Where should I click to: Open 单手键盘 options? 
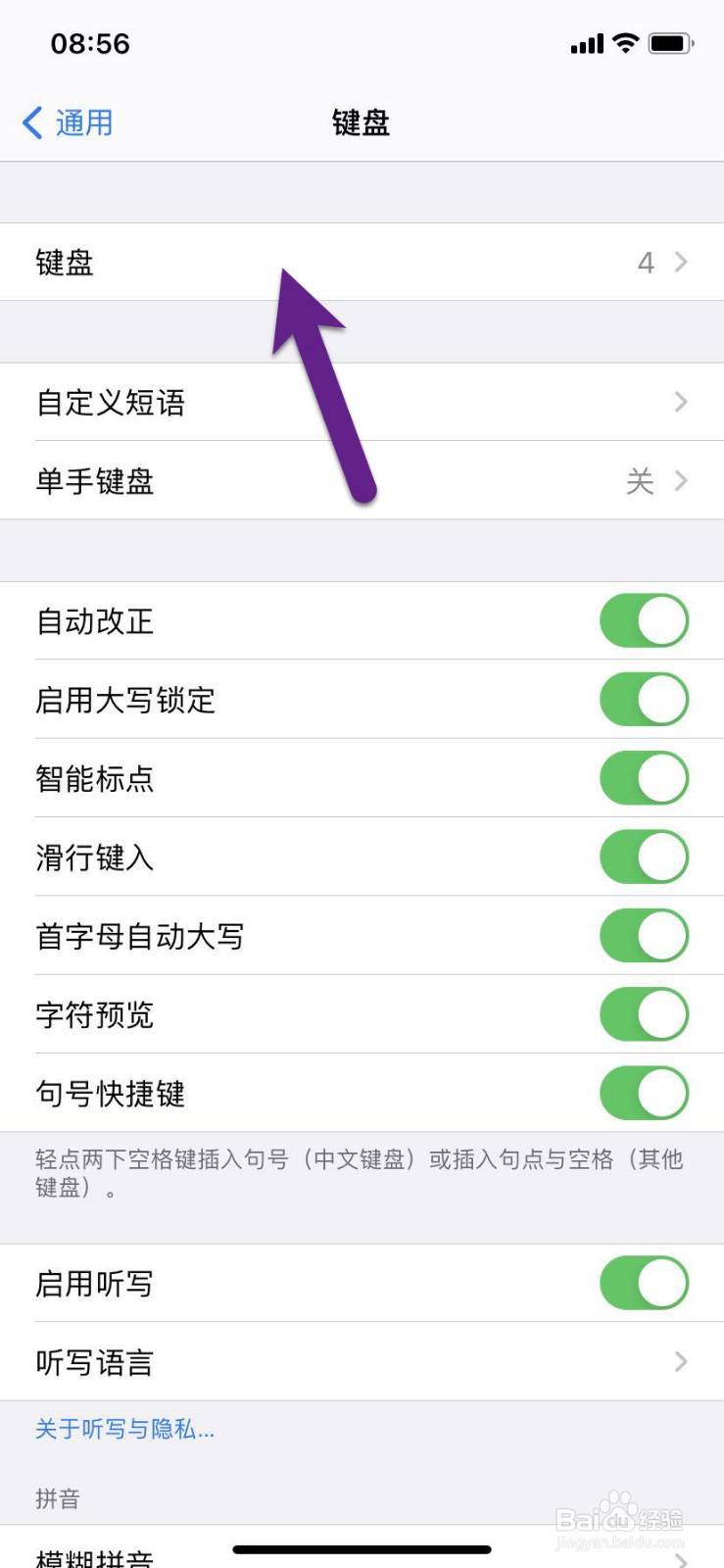point(362,481)
